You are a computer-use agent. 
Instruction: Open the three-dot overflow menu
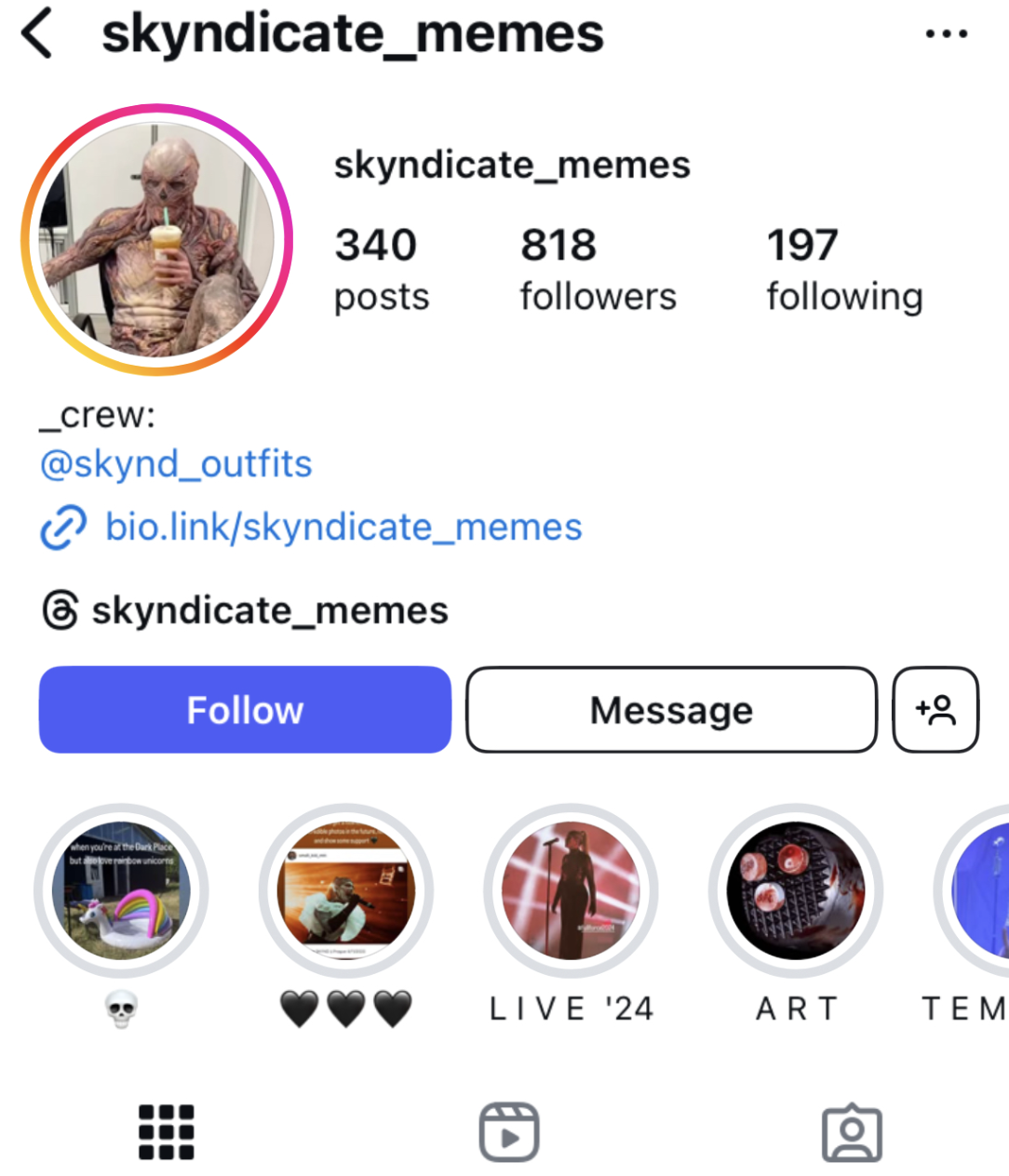946,35
